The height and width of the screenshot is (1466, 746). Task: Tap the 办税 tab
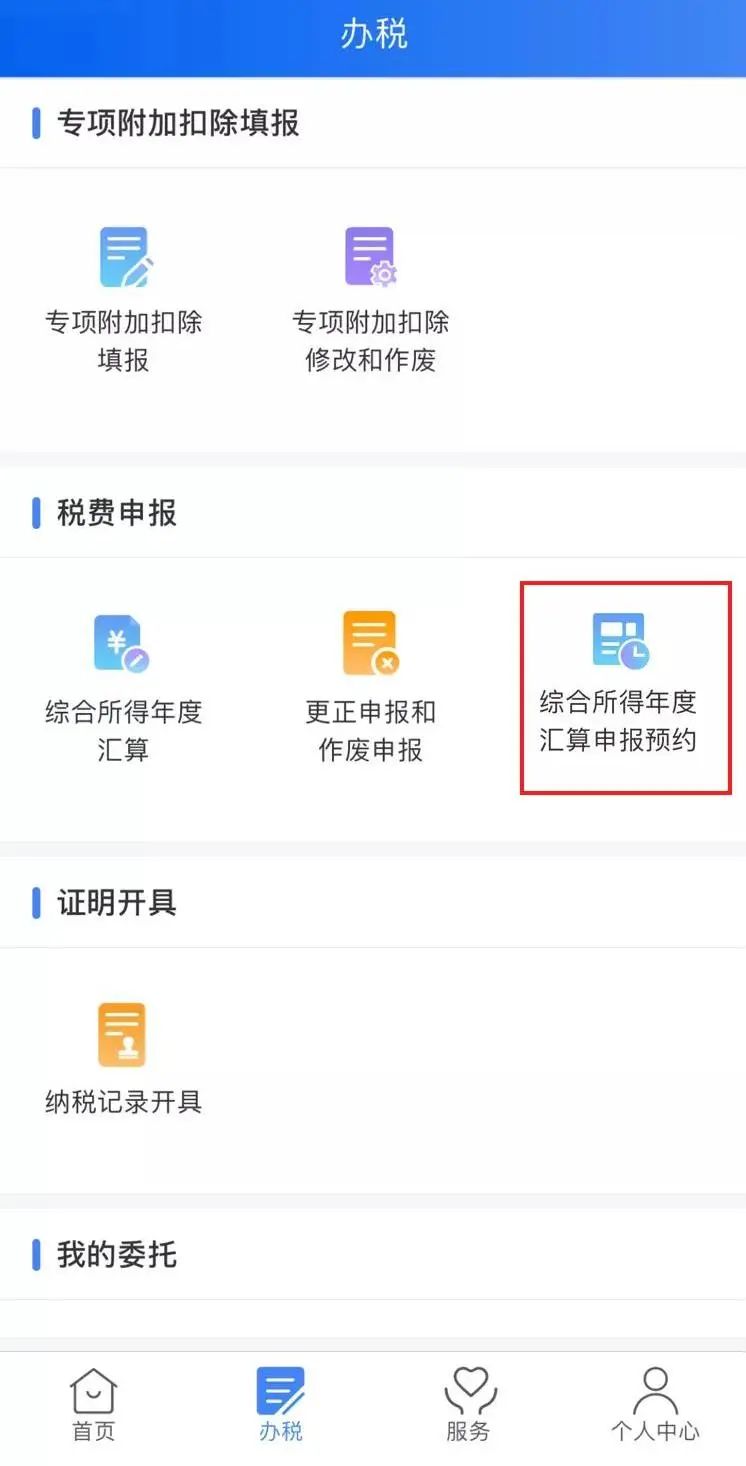pyautogui.click(x=280, y=1404)
